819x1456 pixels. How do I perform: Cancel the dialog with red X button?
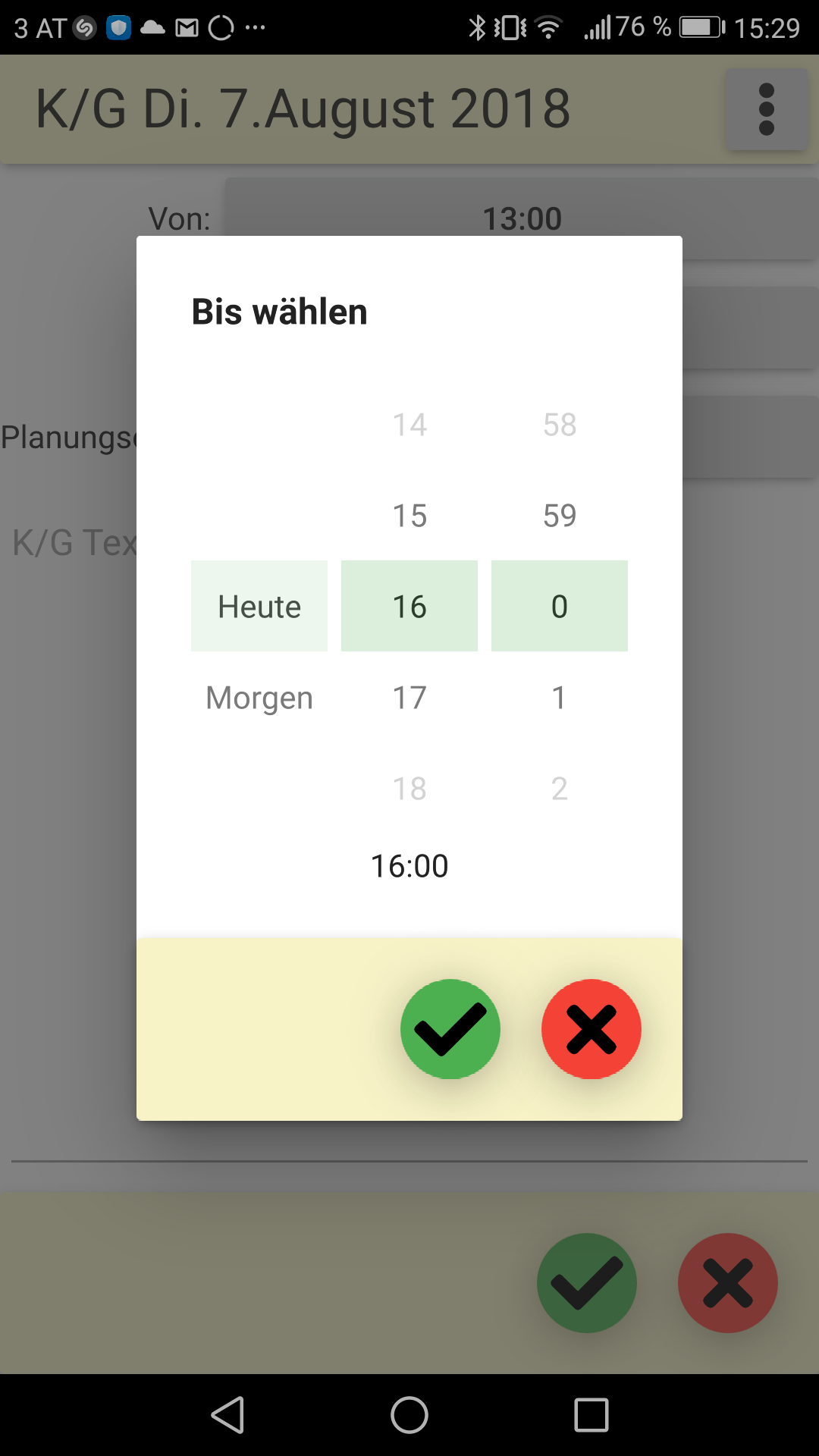591,1029
